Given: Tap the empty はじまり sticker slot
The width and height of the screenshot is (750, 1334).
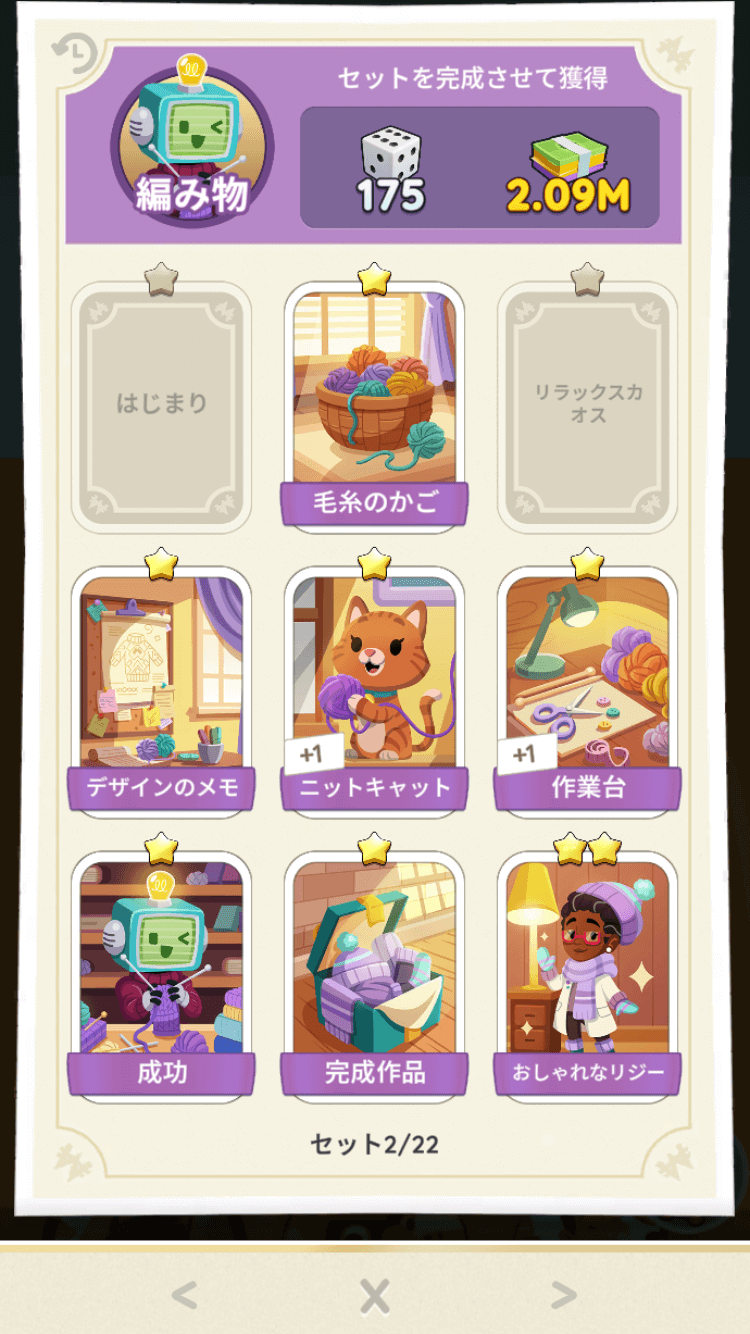Looking at the screenshot, I should tap(161, 405).
